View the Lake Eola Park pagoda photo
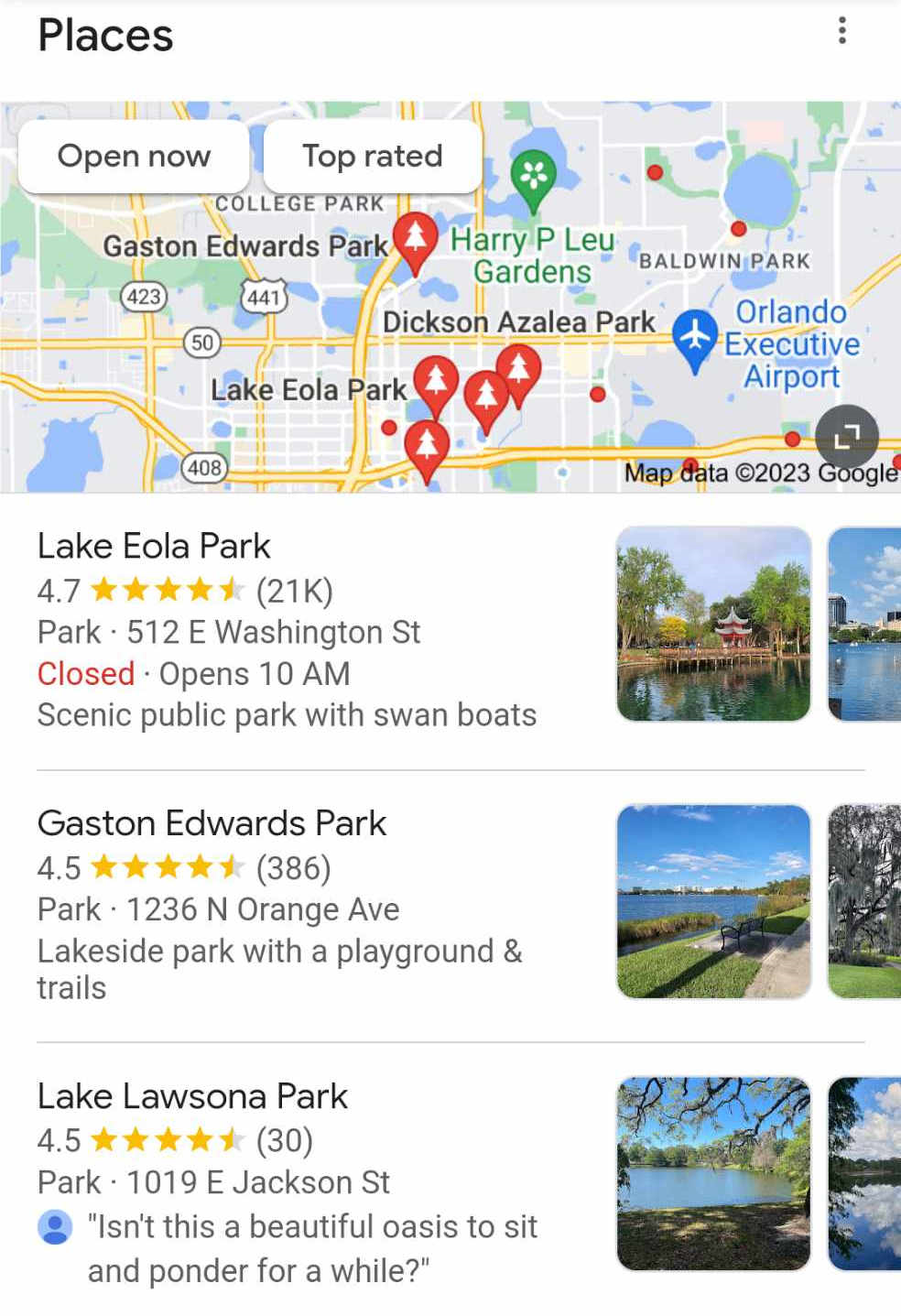901x1316 pixels. (713, 625)
